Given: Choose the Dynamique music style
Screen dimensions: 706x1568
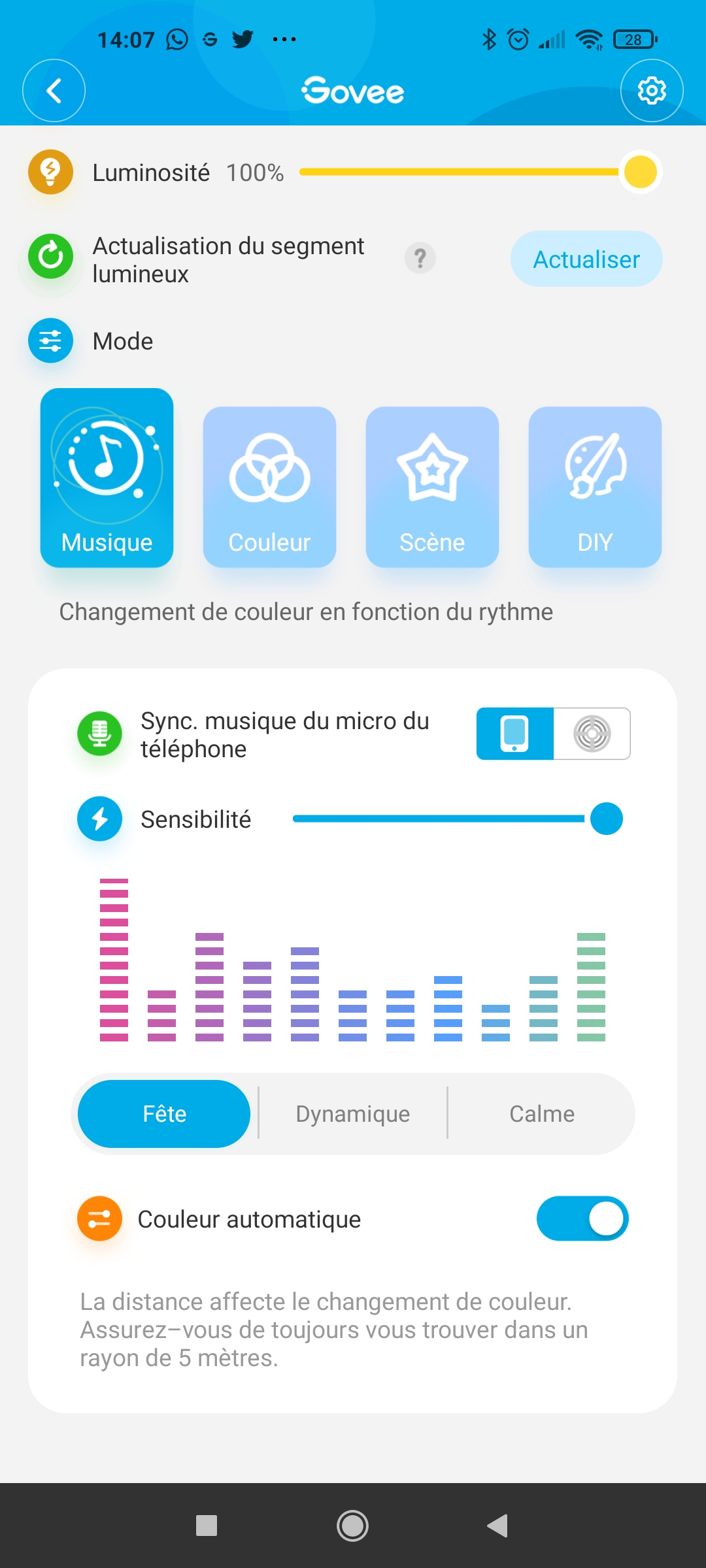Looking at the screenshot, I should point(353,1114).
